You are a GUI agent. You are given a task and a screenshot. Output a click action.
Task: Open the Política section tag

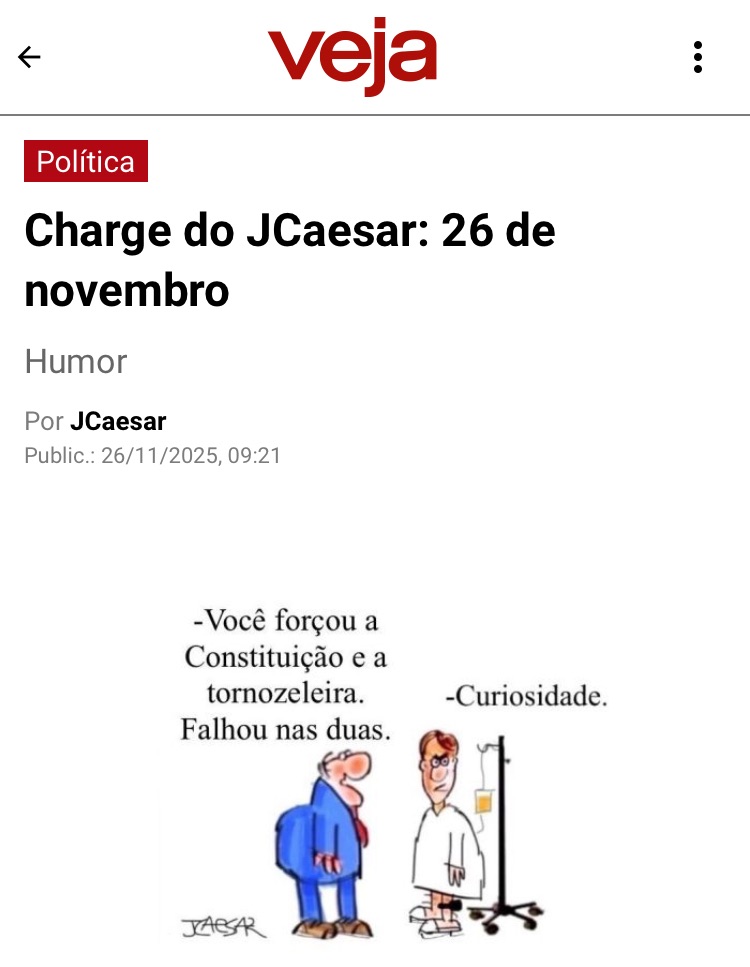[86, 162]
